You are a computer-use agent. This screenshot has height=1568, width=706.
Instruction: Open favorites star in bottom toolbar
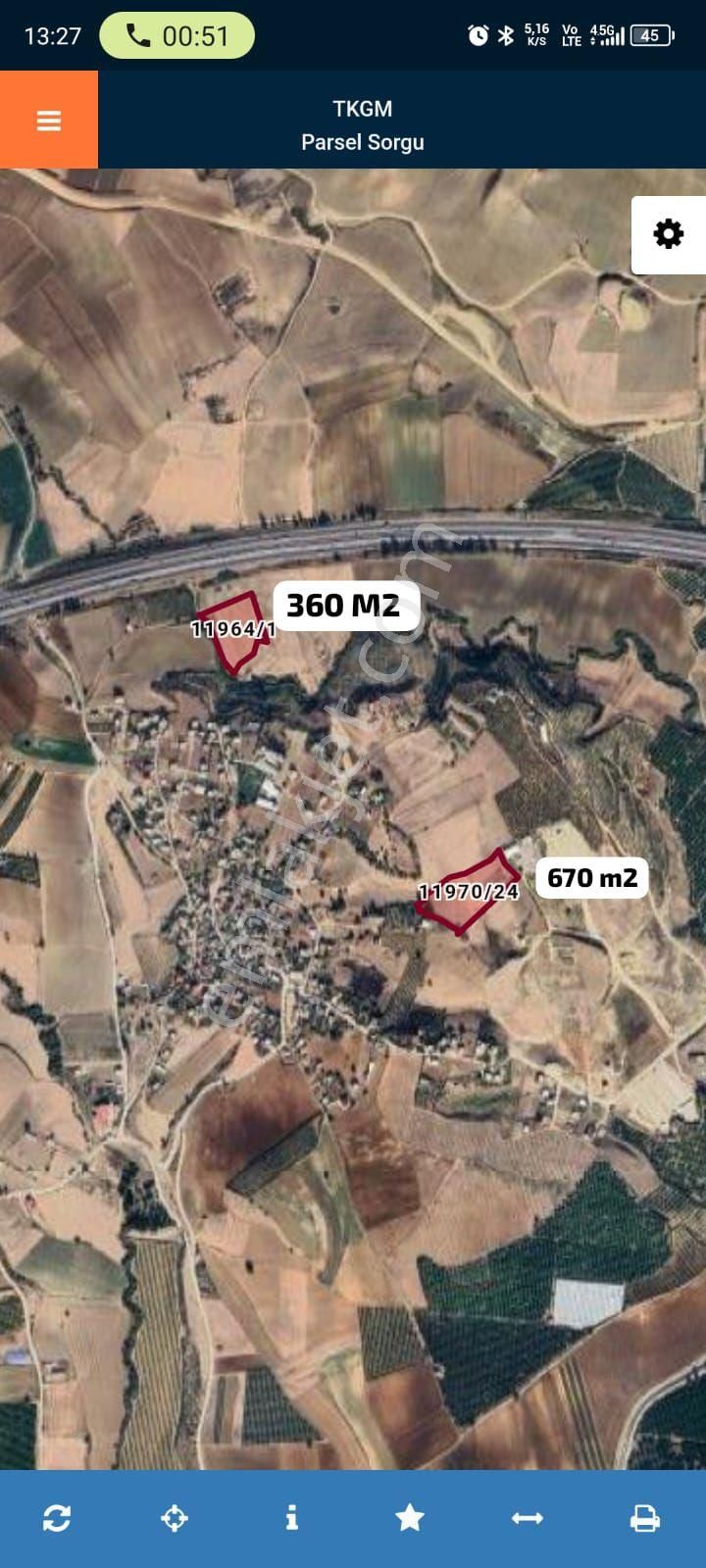[409, 1518]
